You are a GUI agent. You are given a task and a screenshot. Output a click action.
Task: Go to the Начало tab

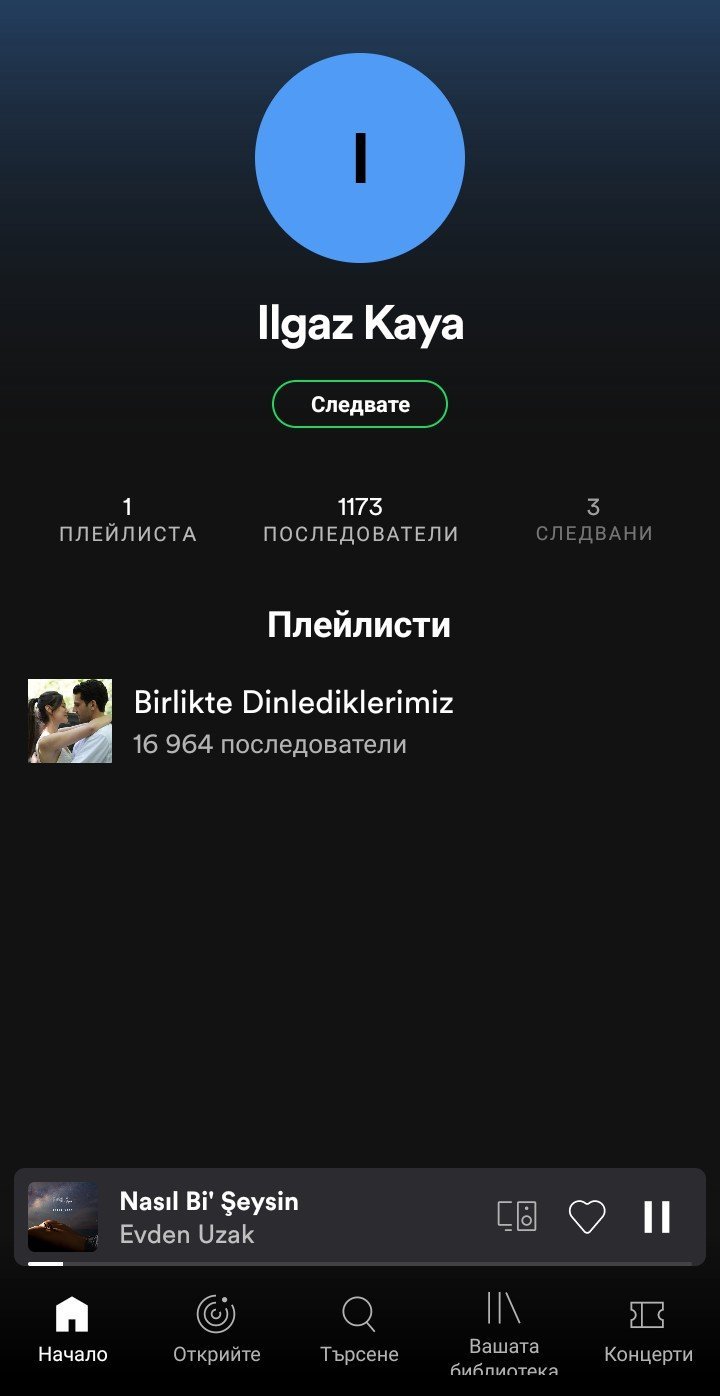tap(72, 1330)
